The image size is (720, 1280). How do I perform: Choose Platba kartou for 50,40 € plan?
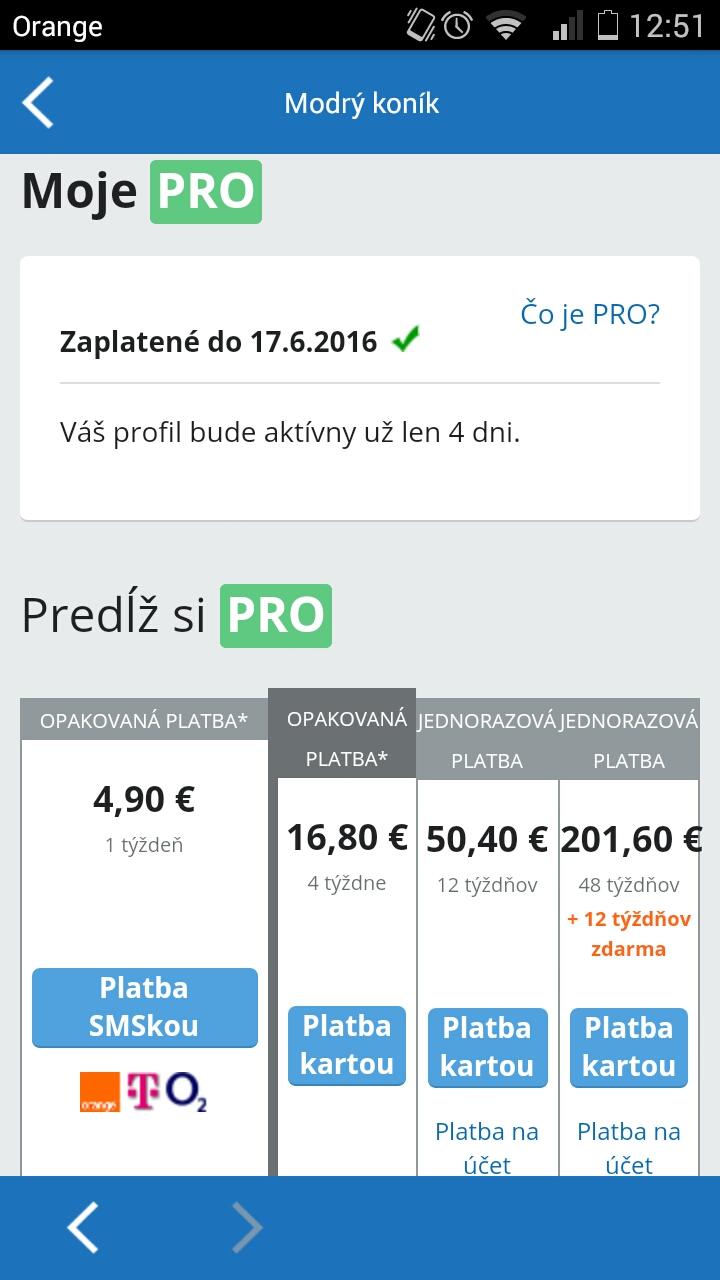tap(487, 1047)
